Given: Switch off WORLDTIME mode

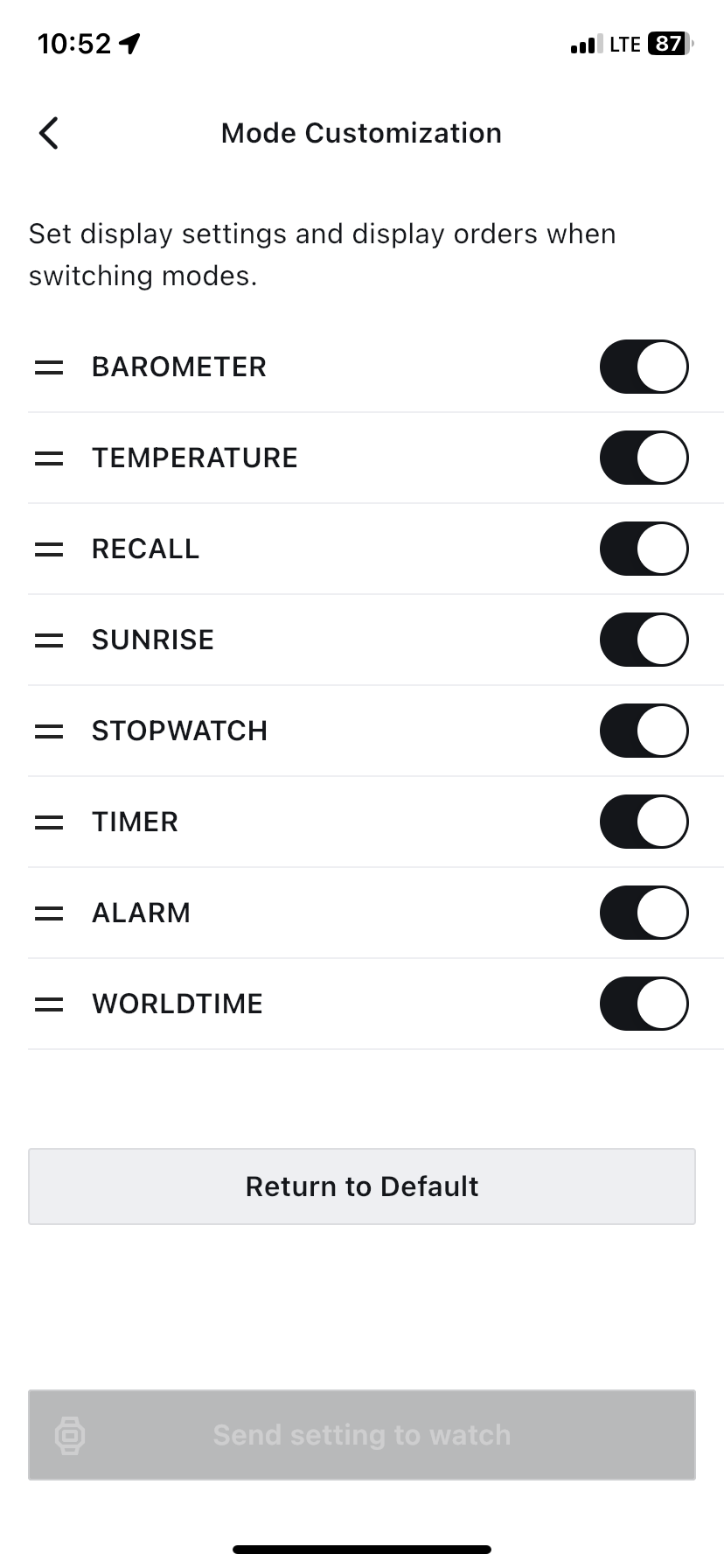Looking at the screenshot, I should tap(644, 1004).
